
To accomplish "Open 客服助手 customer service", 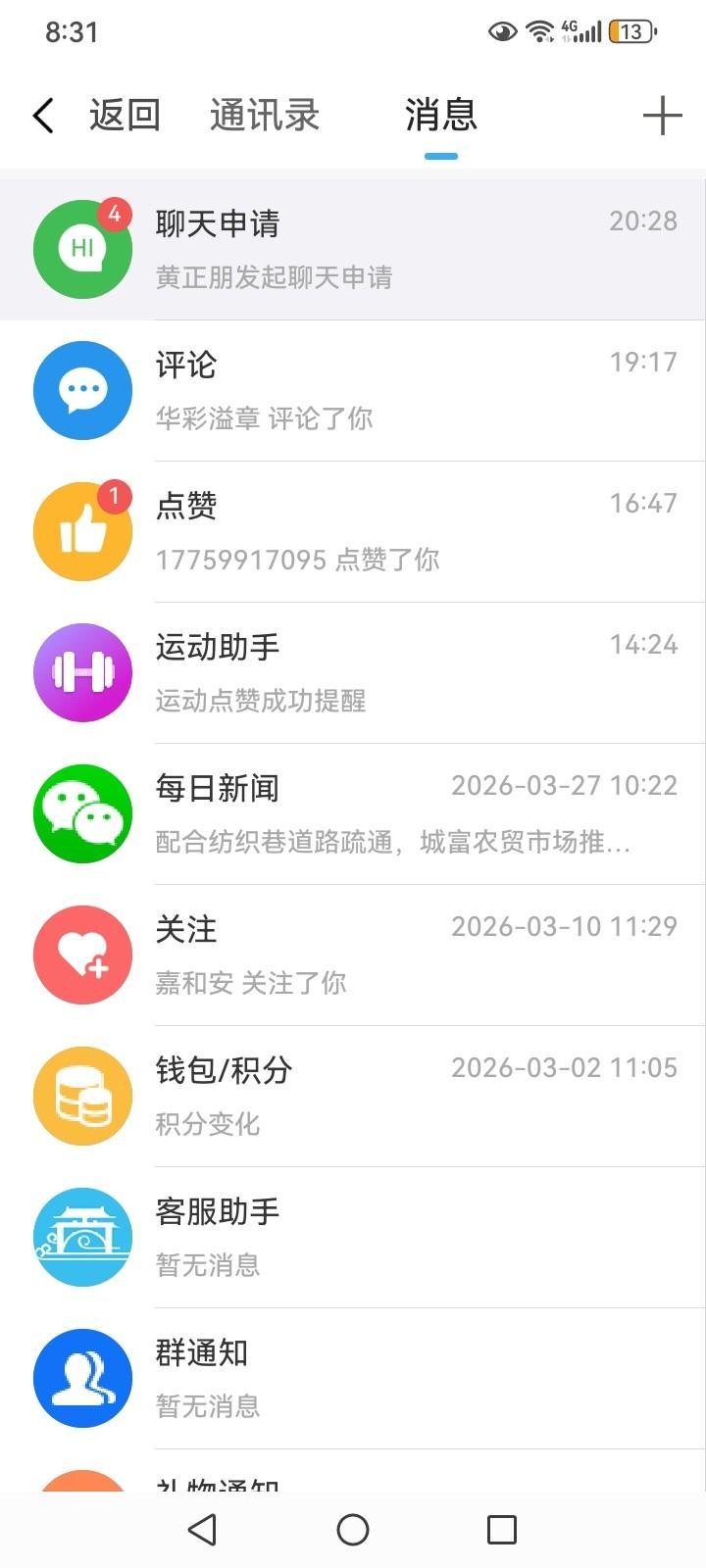I will (x=353, y=1237).
